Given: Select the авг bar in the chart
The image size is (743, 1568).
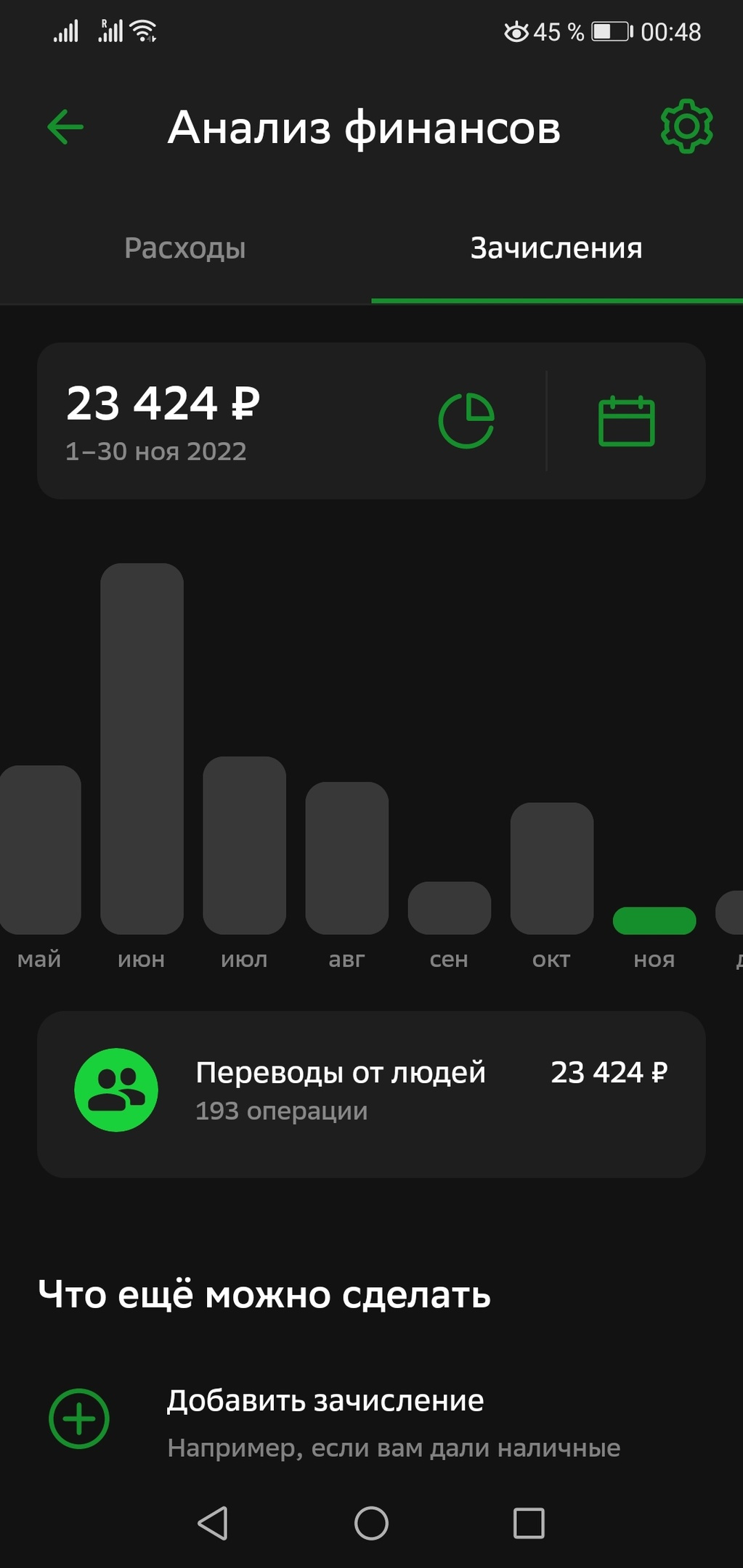Looking at the screenshot, I should click(346, 857).
